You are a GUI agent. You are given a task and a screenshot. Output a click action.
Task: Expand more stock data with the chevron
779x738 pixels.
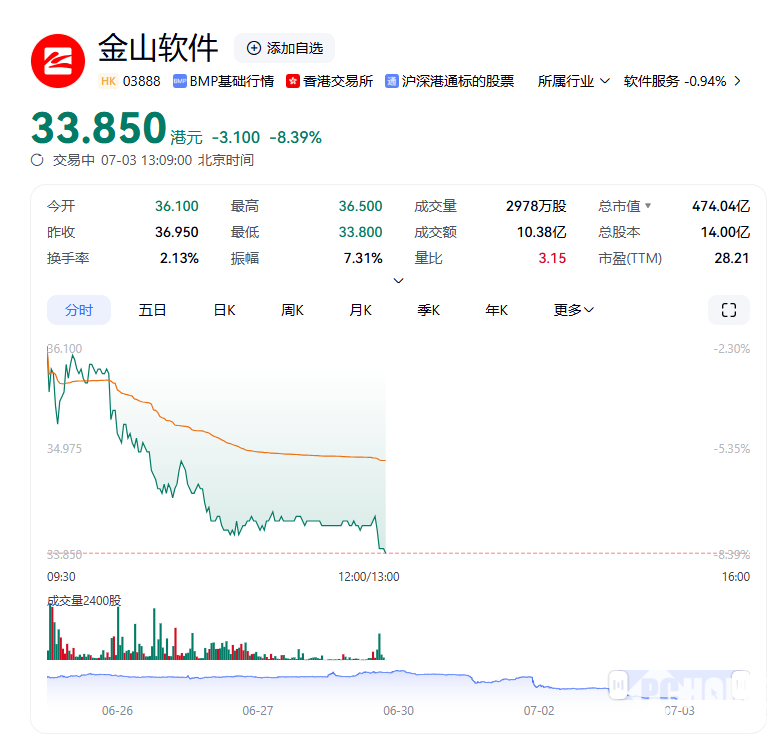(399, 281)
